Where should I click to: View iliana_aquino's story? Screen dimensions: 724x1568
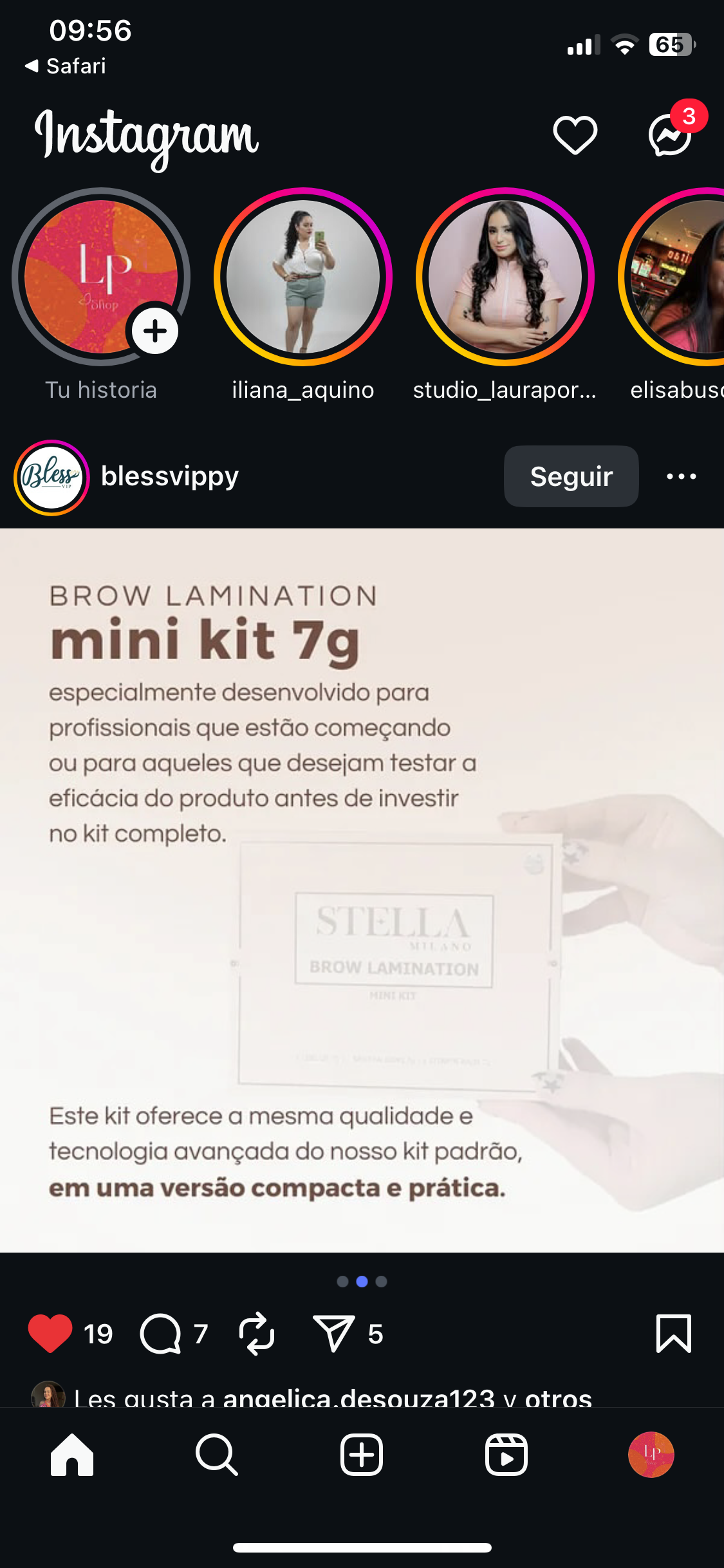tap(303, 277)
